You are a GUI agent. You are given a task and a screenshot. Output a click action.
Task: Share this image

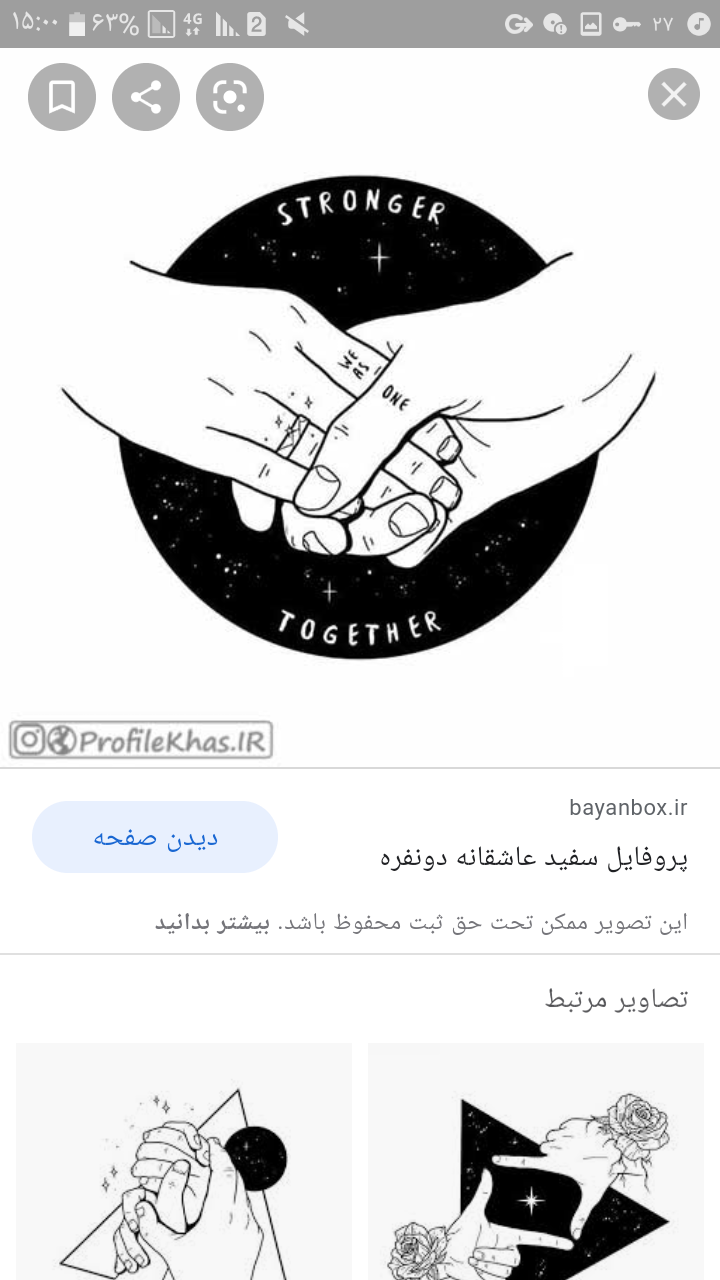pos(146,97)
